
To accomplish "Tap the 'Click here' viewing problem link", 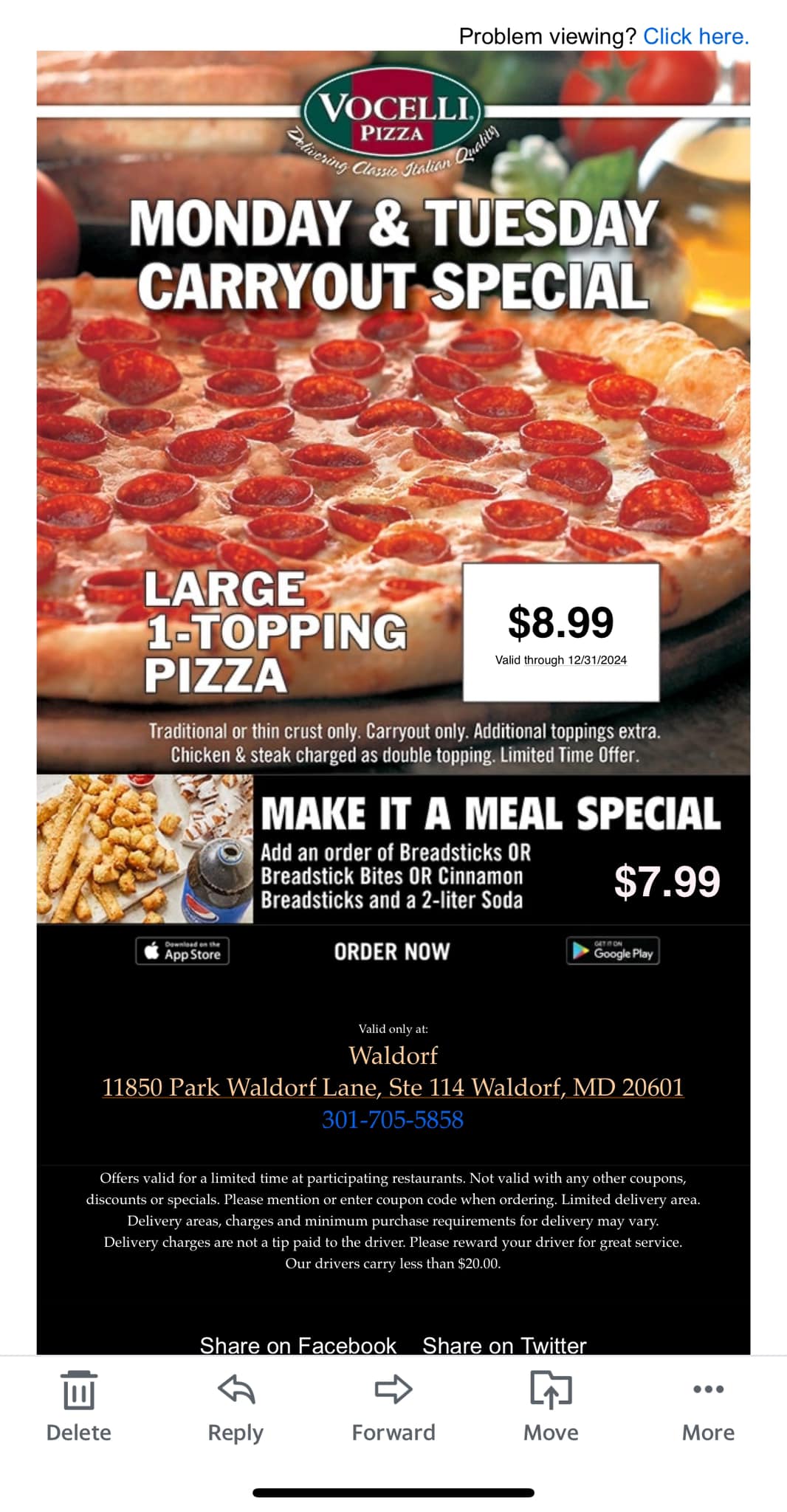I will point(695,36).
